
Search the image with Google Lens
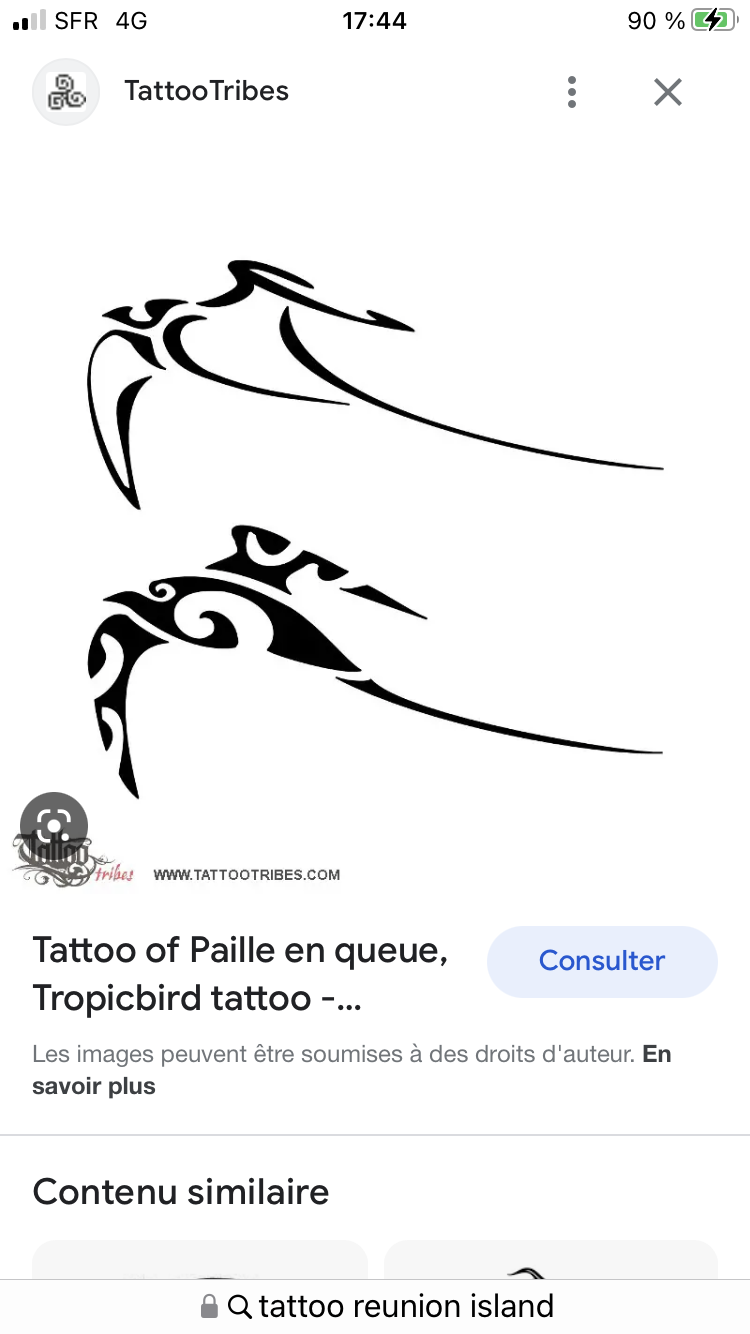coord(54,826)
